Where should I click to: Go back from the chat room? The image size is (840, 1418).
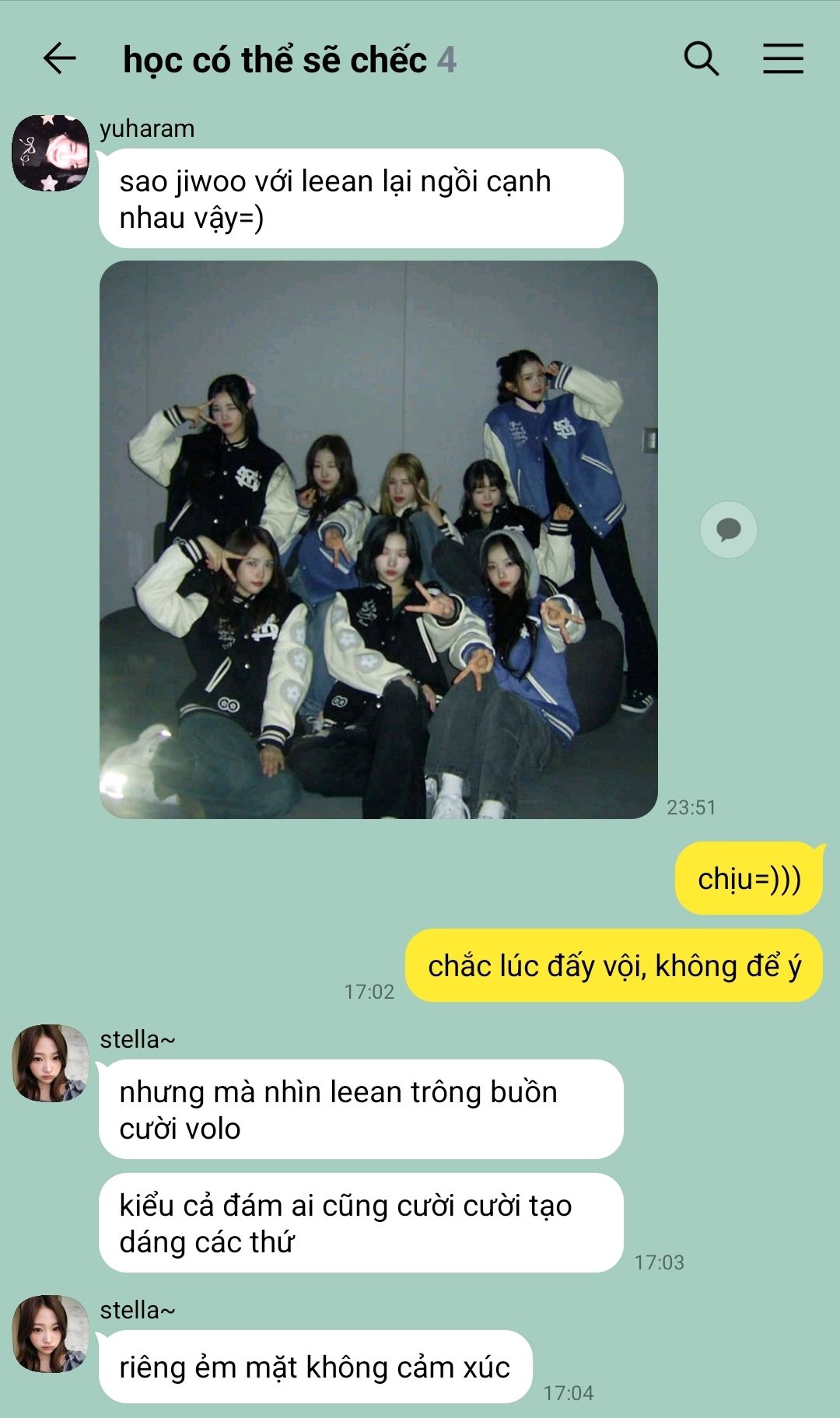coord(59,59)
